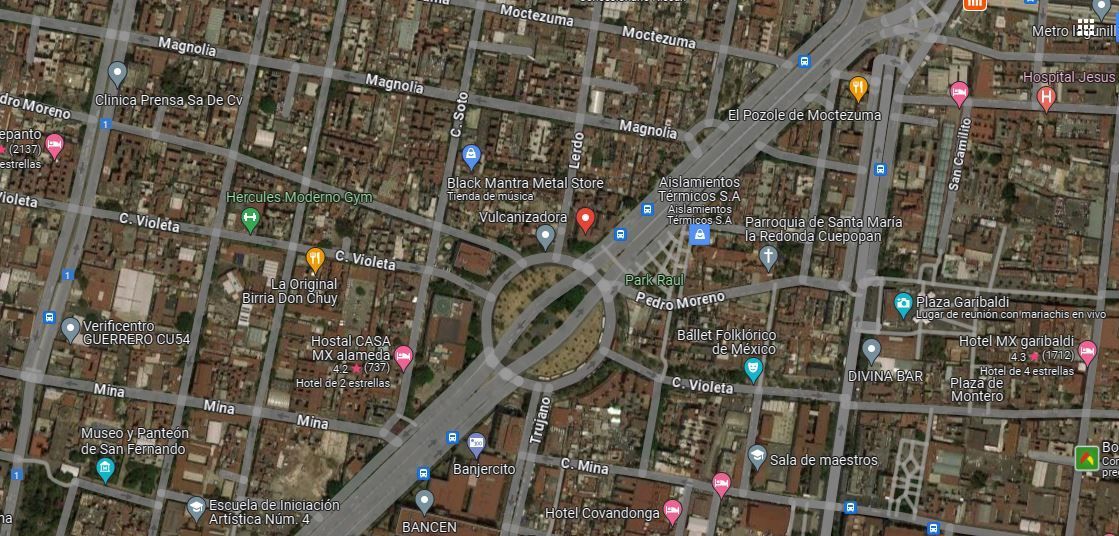Tap the Plaza Garibaldi camera marker
The width and height of the screenshot is (1119, 536).
(x=903, y=305)
